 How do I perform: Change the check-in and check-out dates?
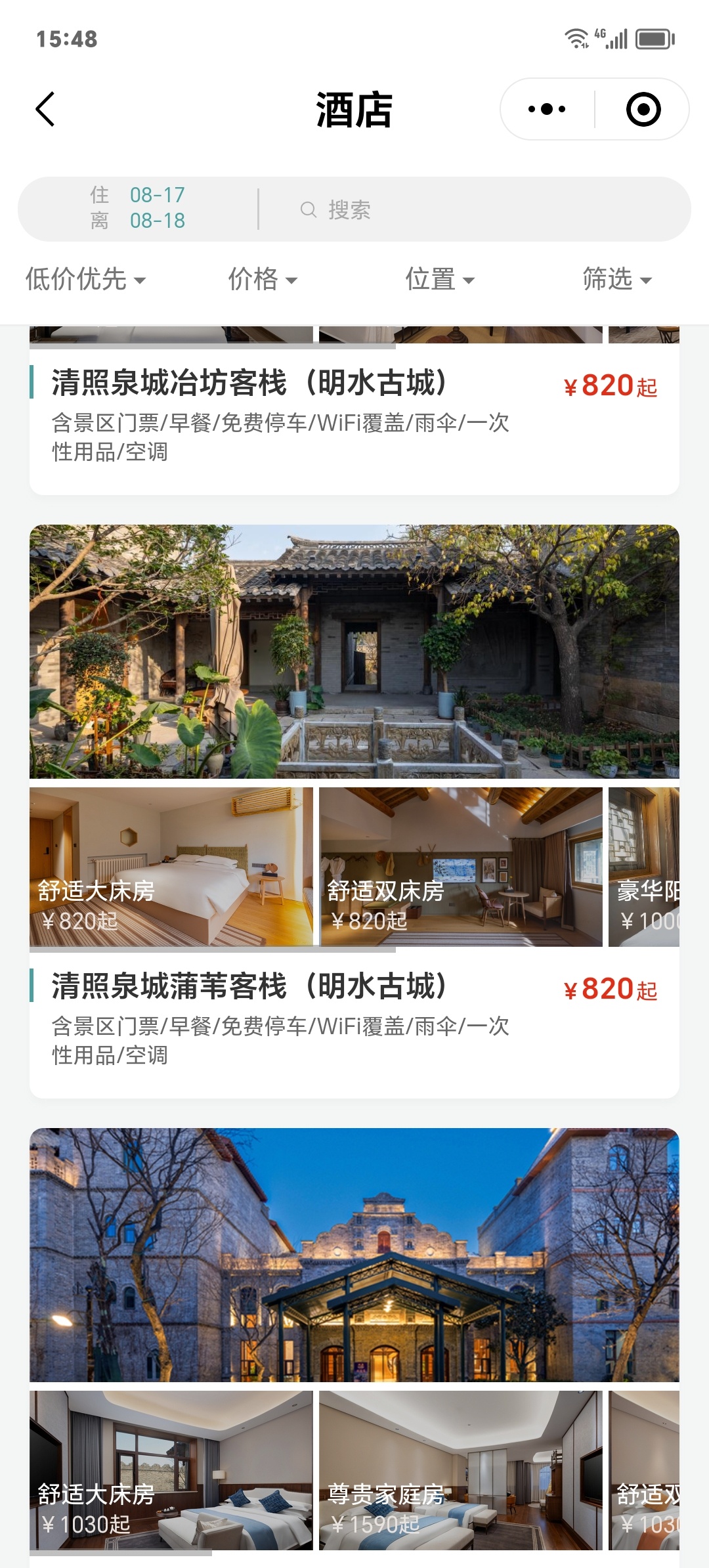139,208
